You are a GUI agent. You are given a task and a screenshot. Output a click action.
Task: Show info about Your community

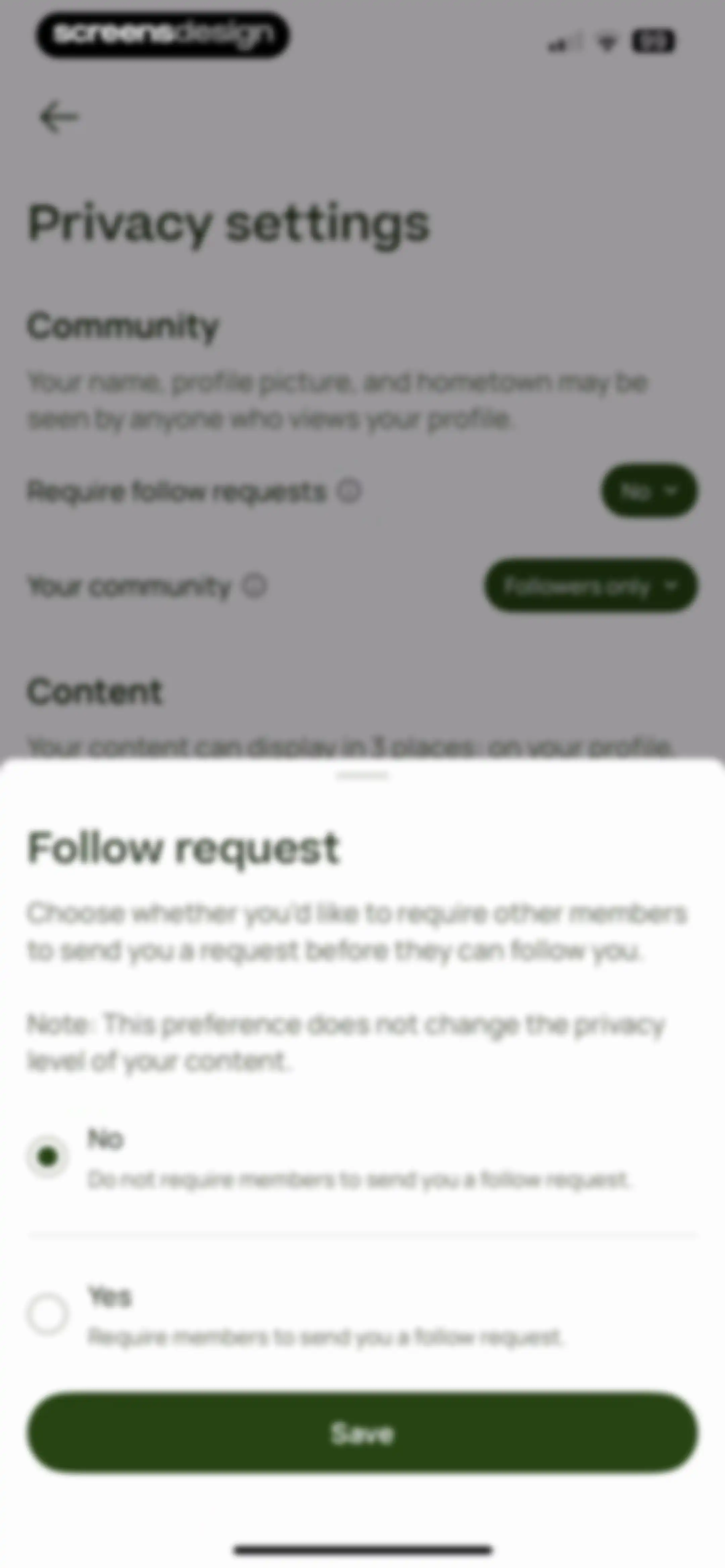[x=254, y=586]
